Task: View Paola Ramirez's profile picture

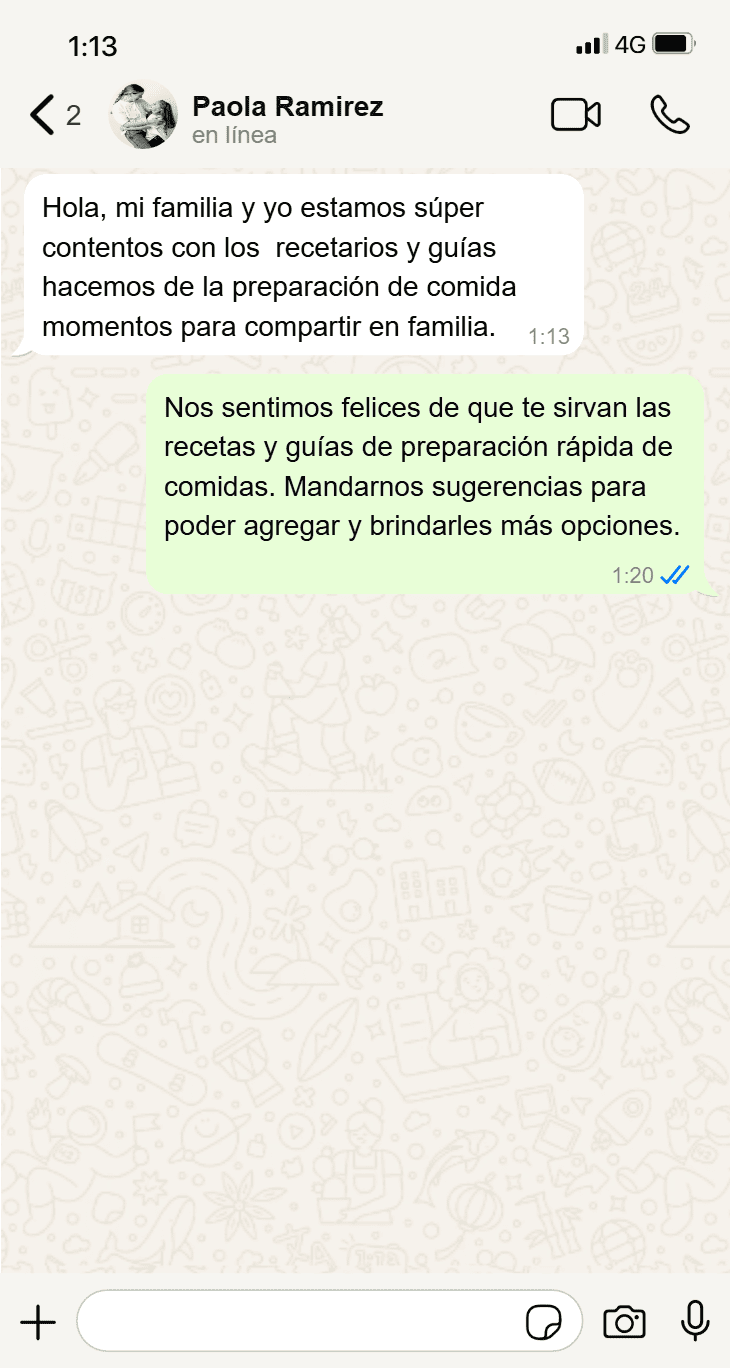Action: (x=144, y=115)
